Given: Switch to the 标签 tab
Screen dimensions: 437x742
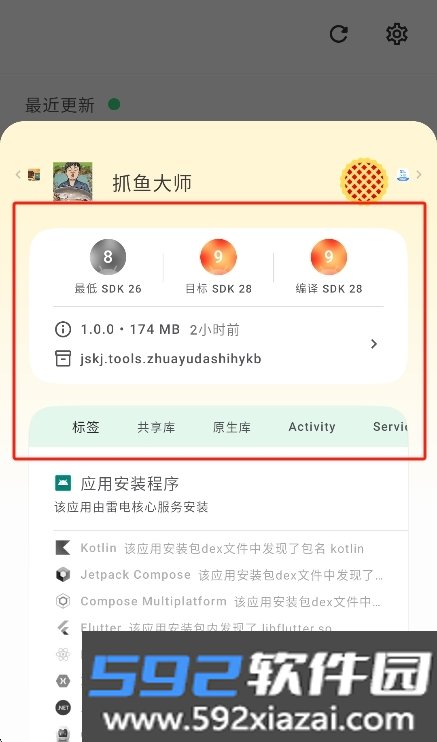Looking at the screenshot, I should tap(86, 427).
